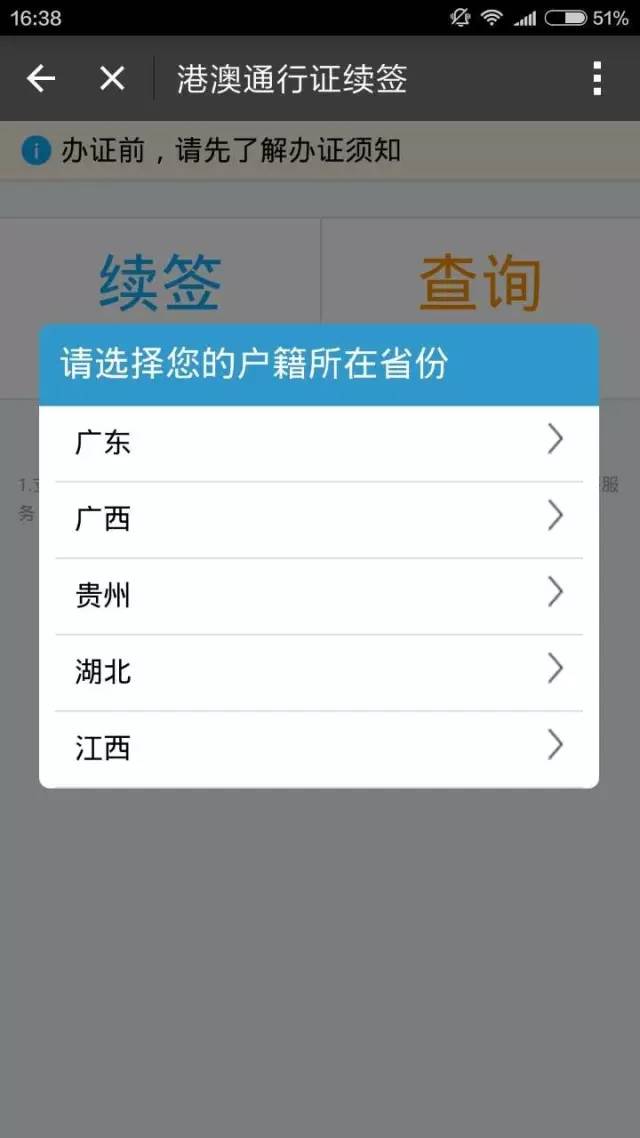Open the three-dot overflow menu

coord(597,78)
